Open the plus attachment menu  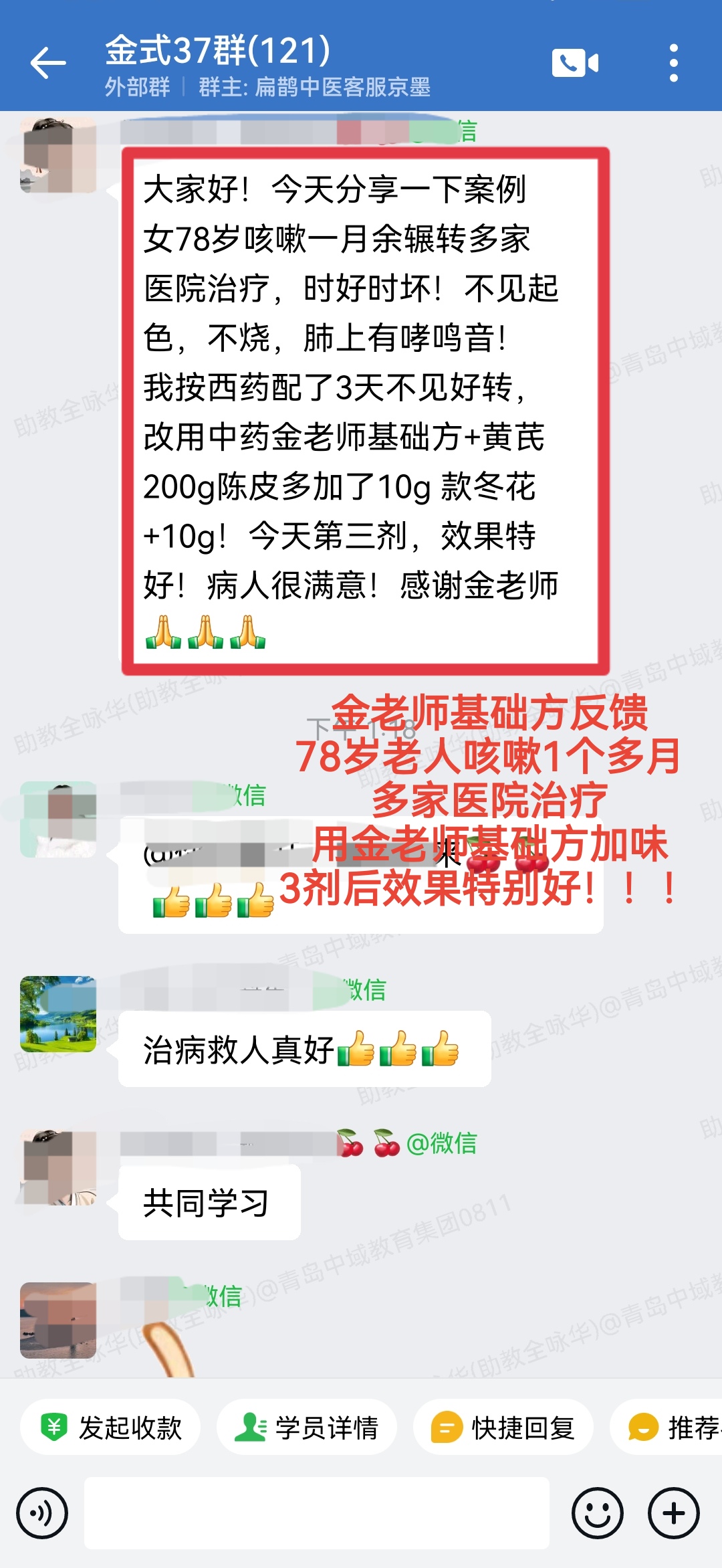(674, 1513)
